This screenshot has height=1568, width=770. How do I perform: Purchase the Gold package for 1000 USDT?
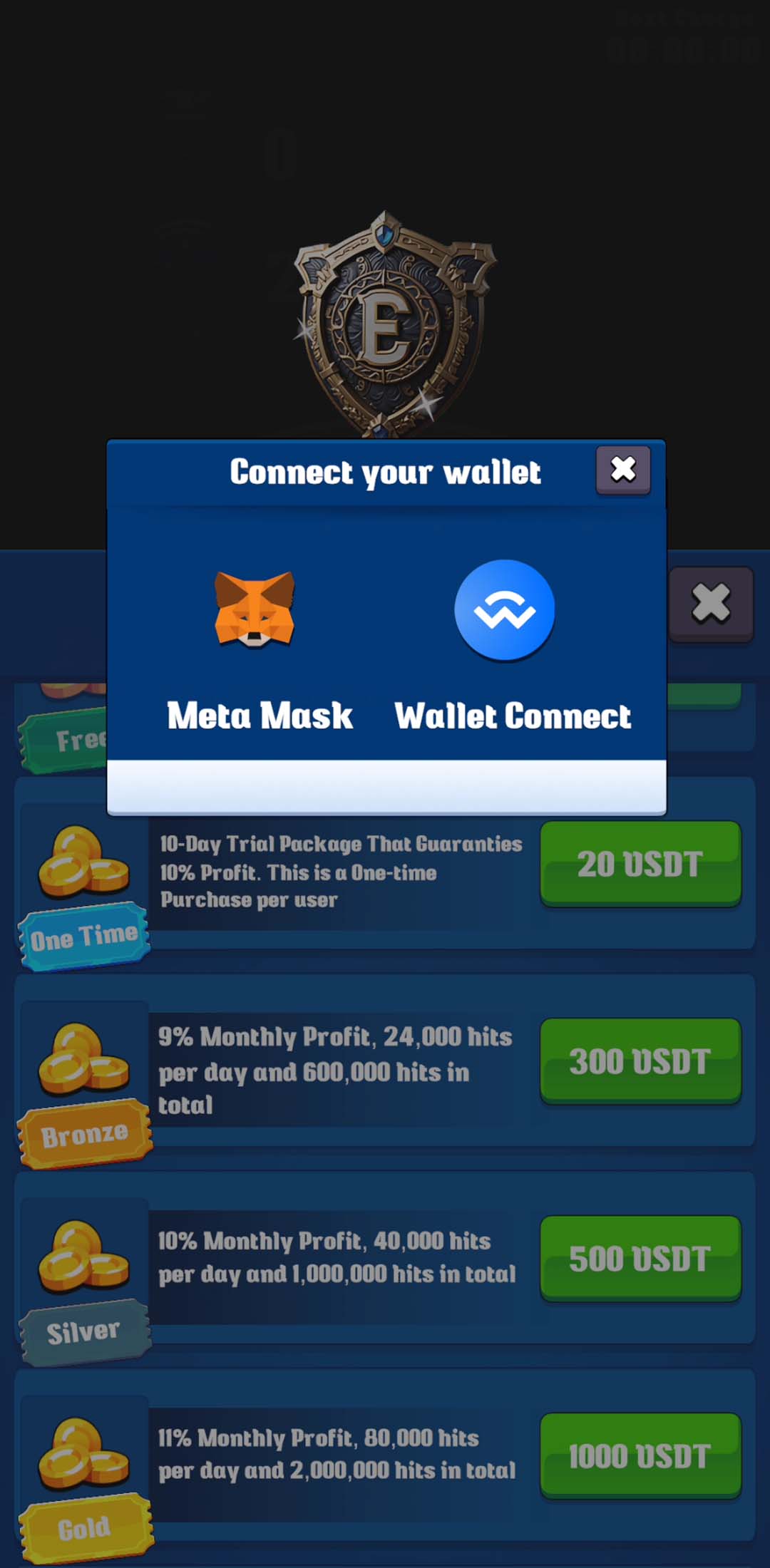click(x=640, y=1456)
